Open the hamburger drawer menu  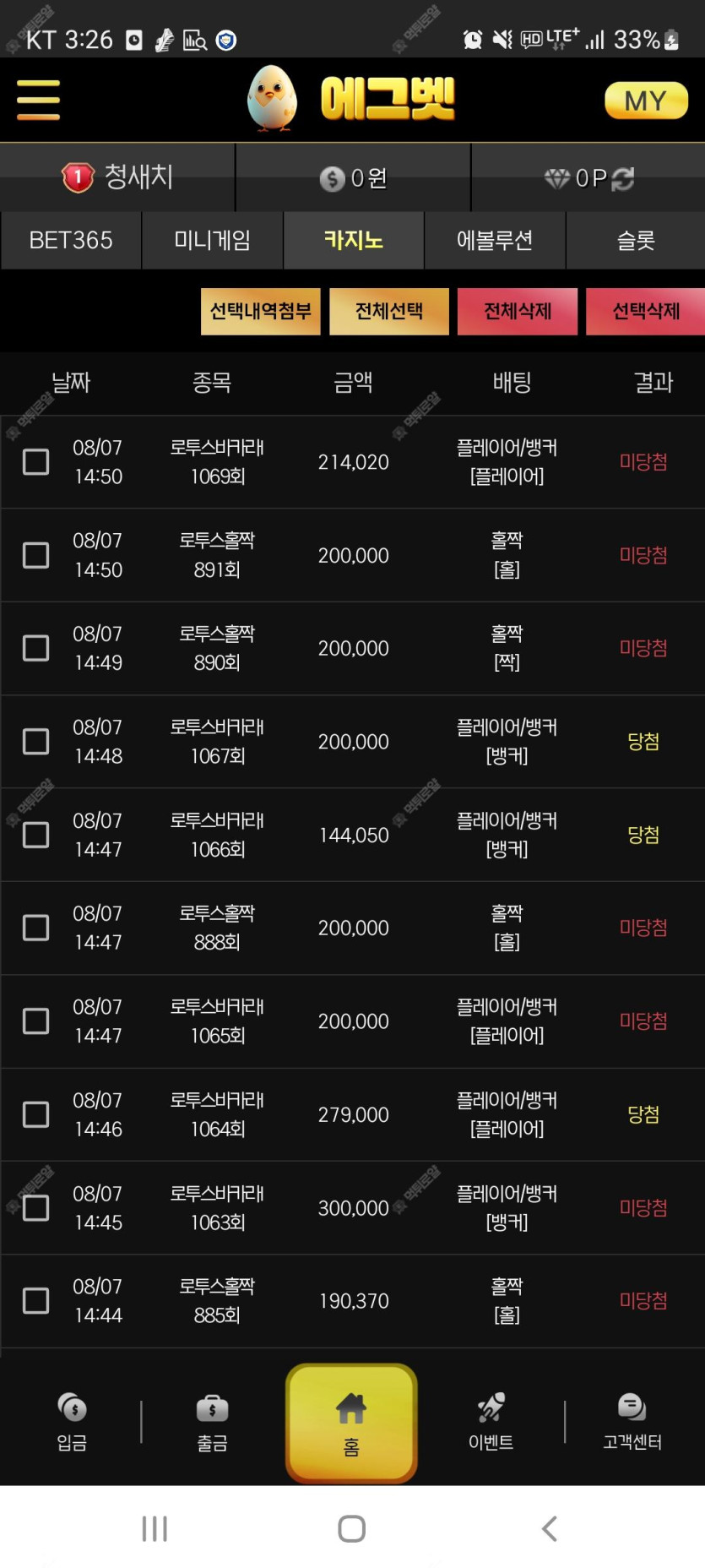[x=38, y=101]
